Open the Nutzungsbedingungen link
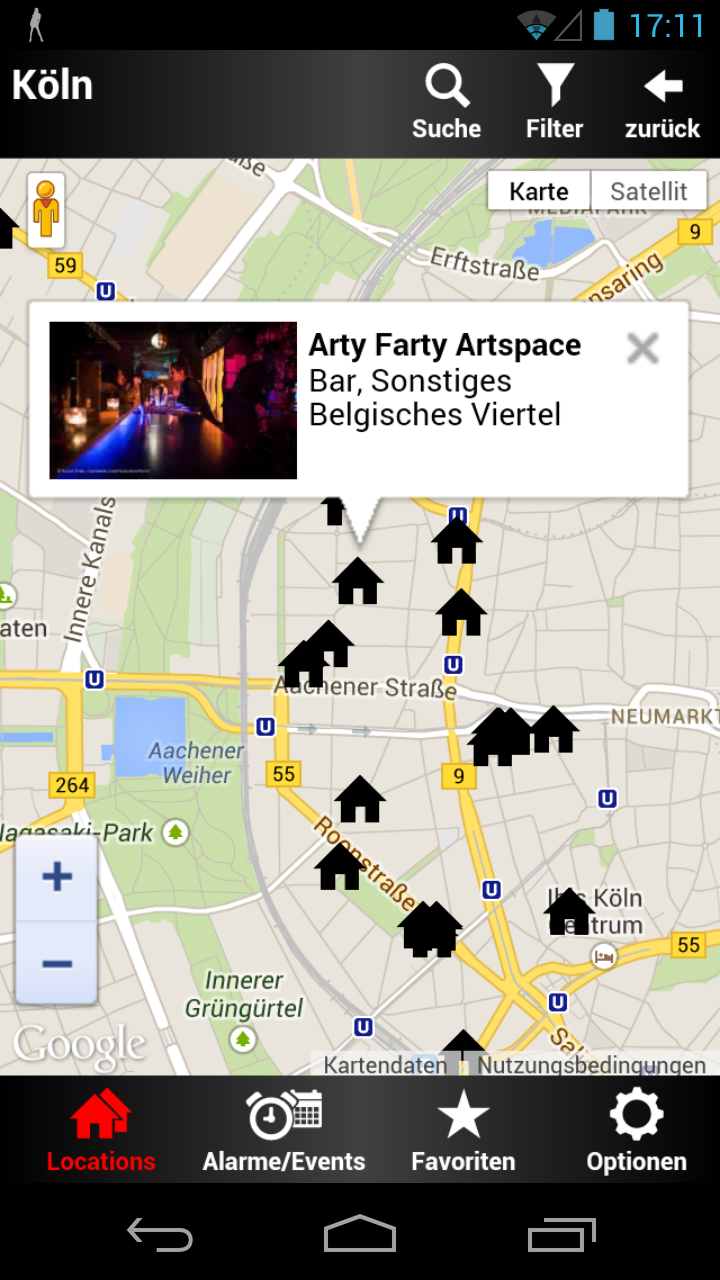 point(591,1066)
